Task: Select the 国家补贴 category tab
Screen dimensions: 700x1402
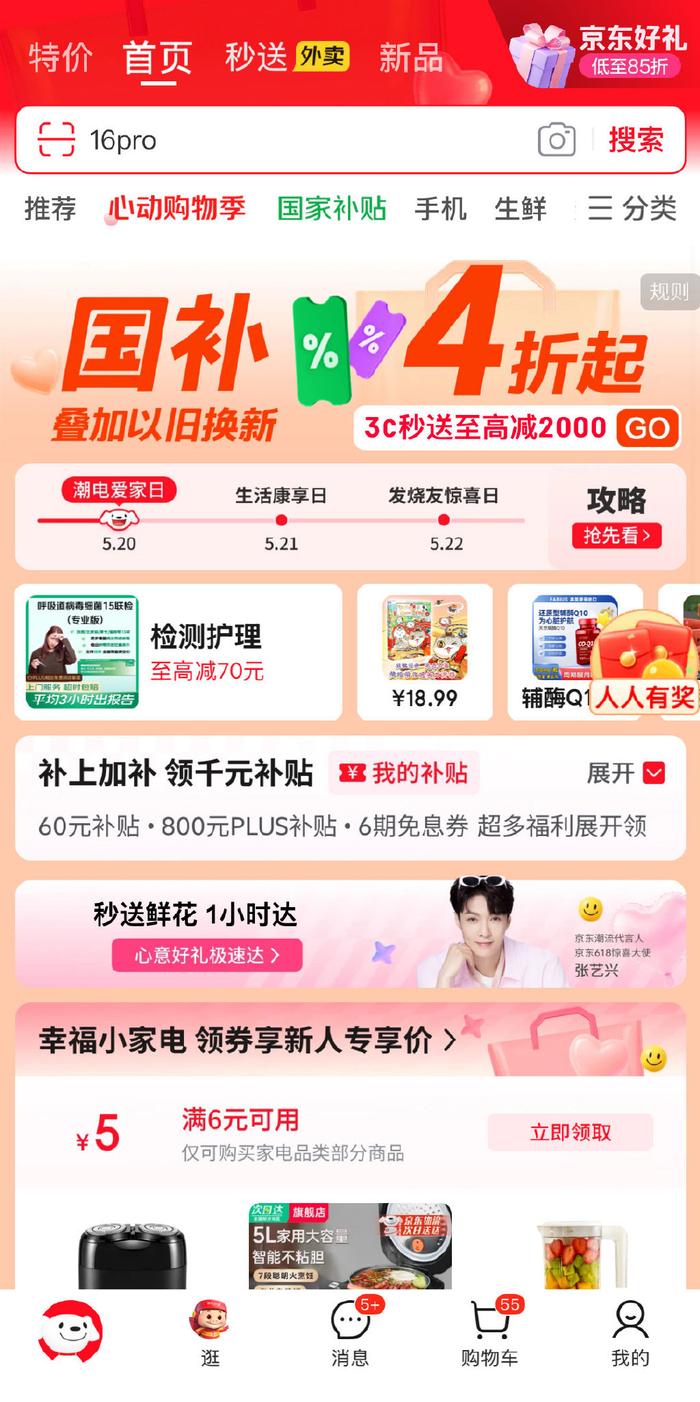Action: point(331,208)
